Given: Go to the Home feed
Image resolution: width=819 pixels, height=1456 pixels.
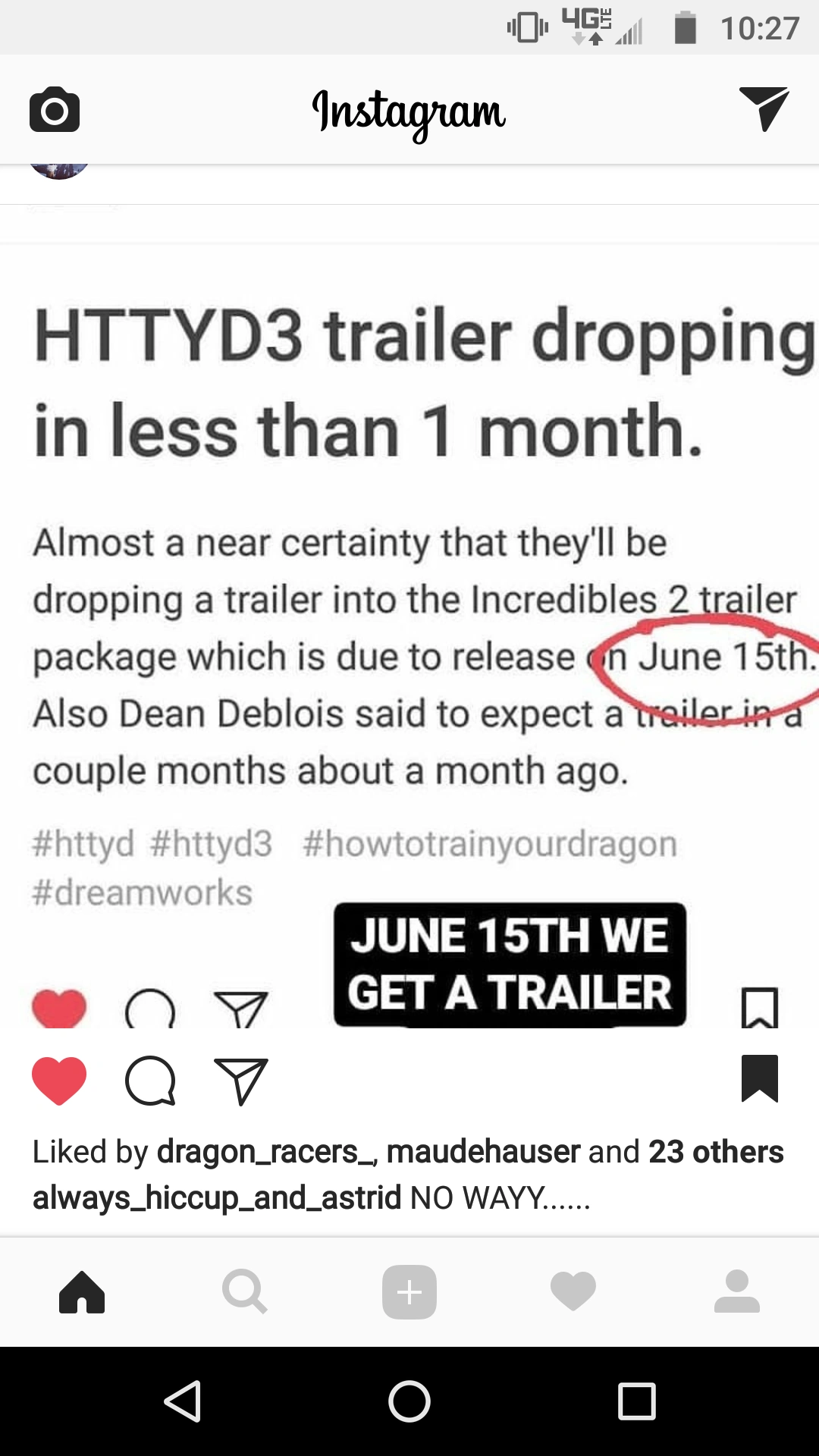Looking at the screenshot, I should click(x=82, y=1291).
